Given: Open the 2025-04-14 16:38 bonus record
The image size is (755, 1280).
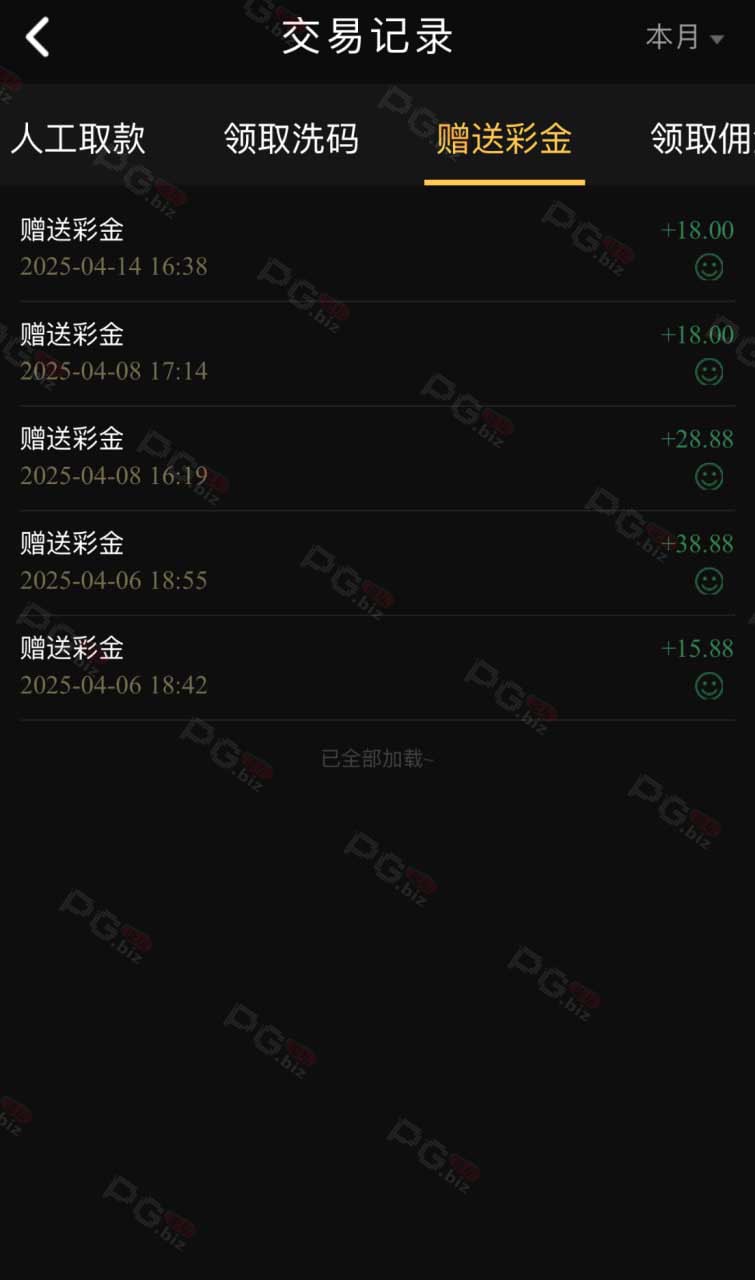Looking at the screenshot, I should point(377,249).
